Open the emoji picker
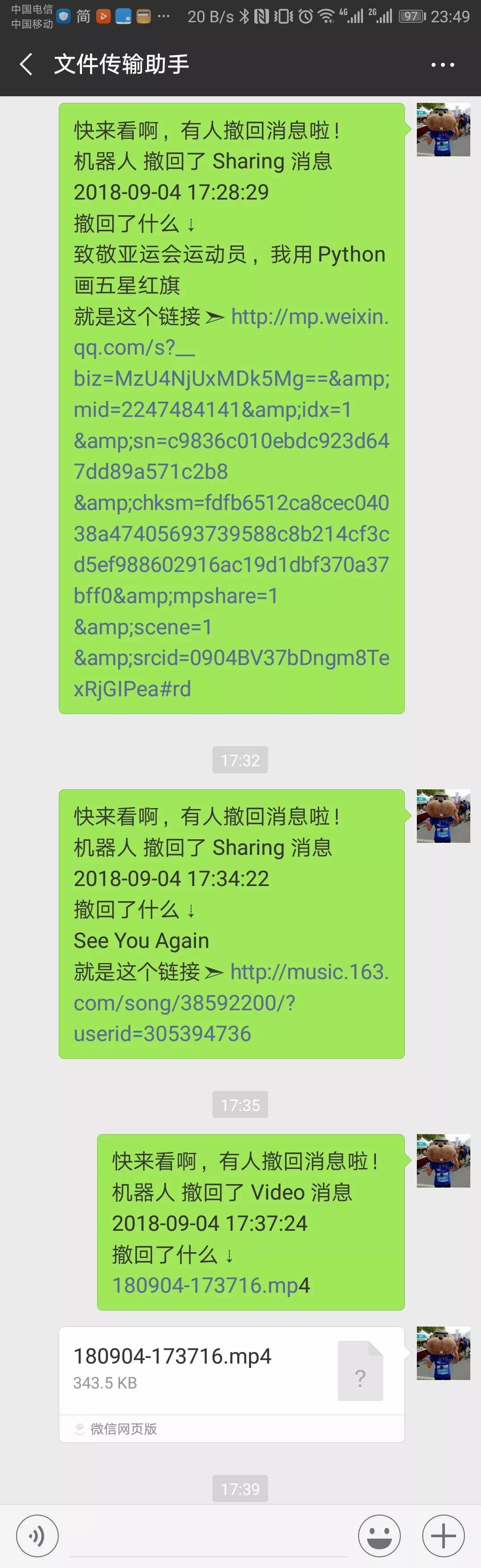Viewport: 481px width, 1568px height. pos(379,1536)
